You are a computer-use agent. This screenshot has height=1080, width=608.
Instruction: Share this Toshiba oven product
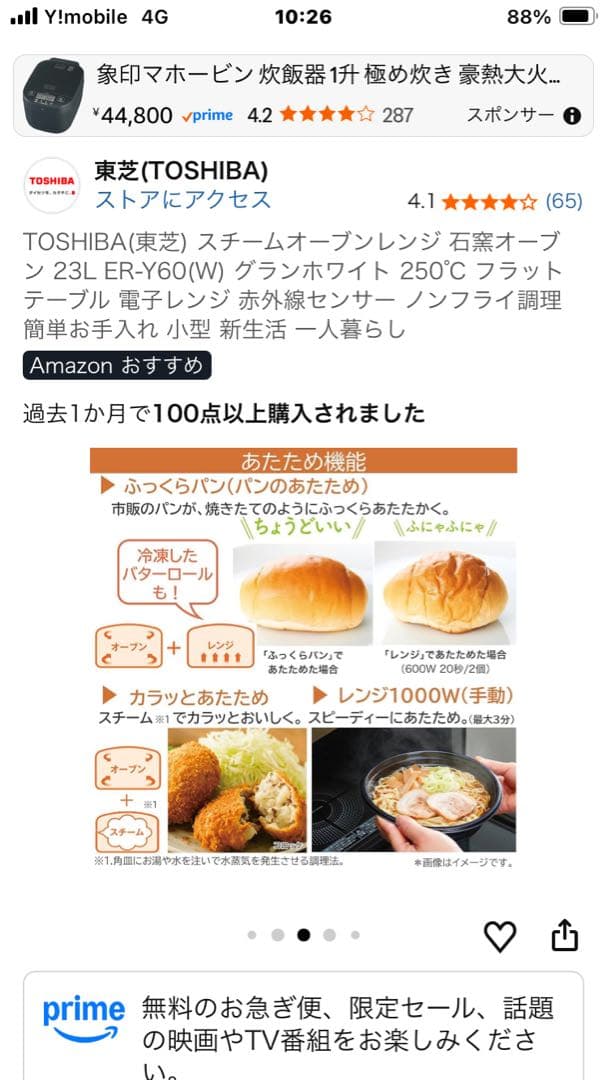565,936
